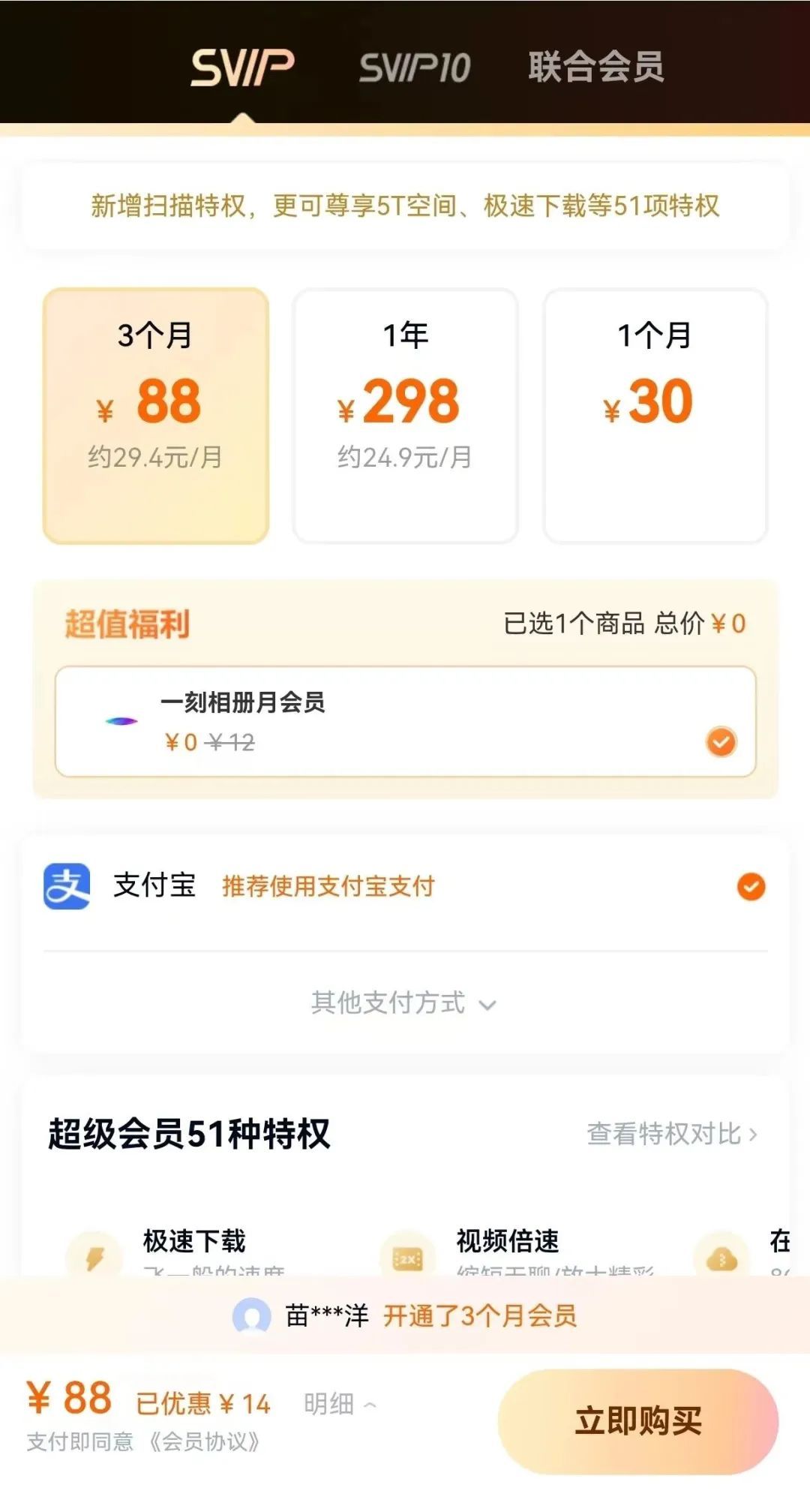This screenshot has width=810, height=1512.
Task: Select 支付宝 as payment method
Action: tap(751, 886)
